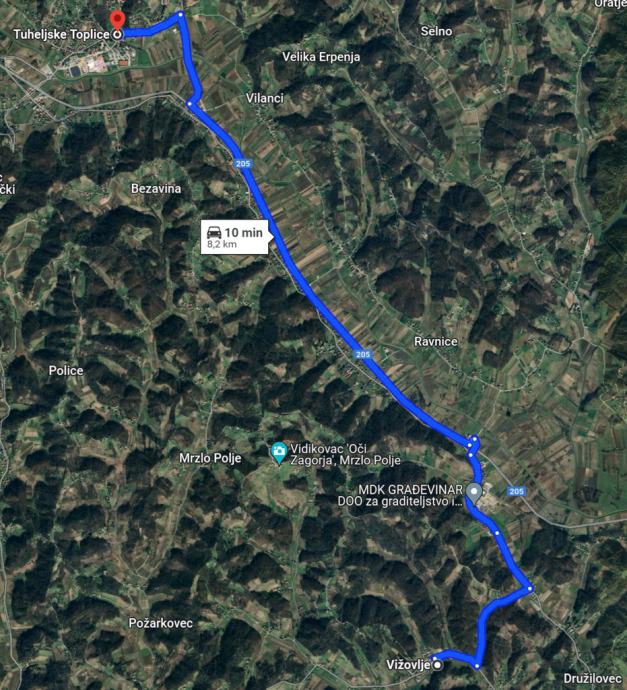Image resolution: width=627 pixels, height=690 pixels.
Task: Open the Vidikovac 'Oči Zagorja' viewpoint marker
Action: tap(278, 452)
